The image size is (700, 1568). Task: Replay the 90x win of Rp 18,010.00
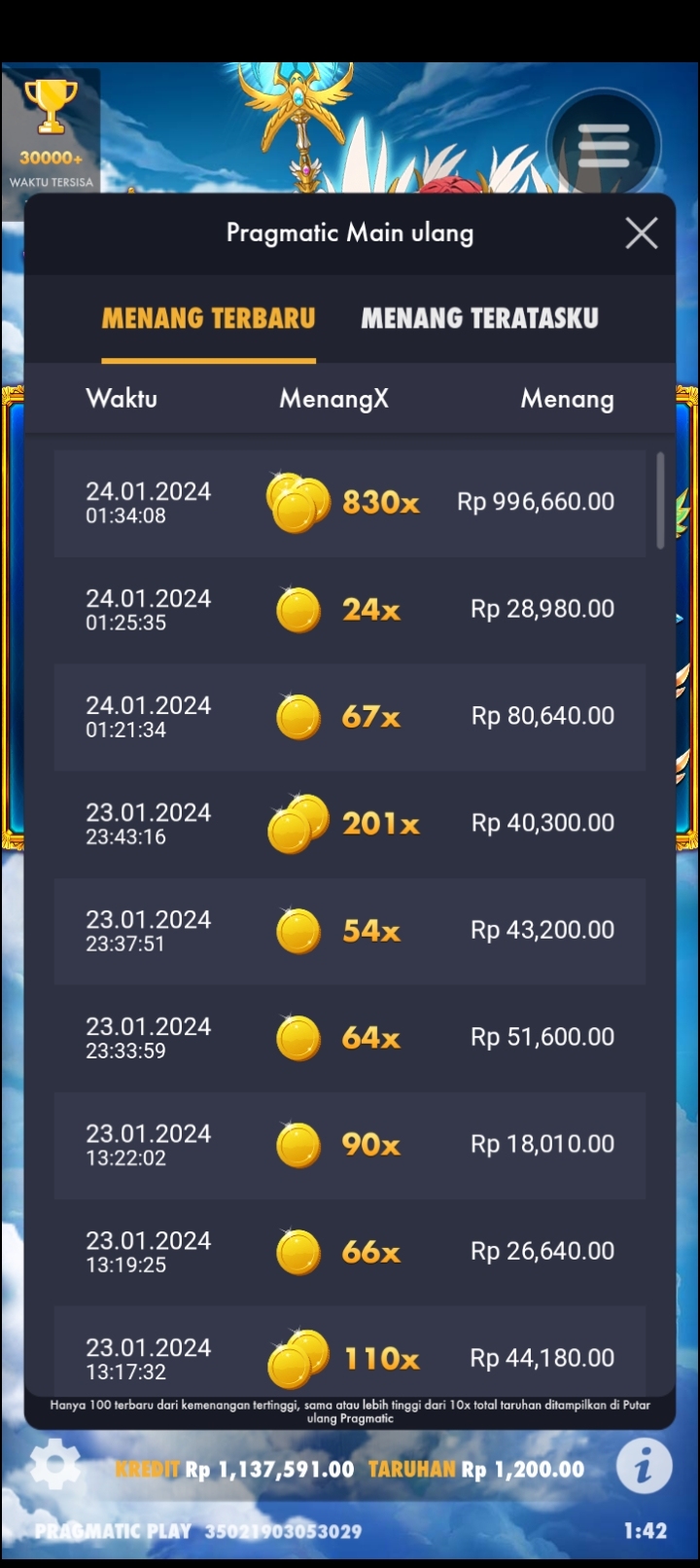350,1145
